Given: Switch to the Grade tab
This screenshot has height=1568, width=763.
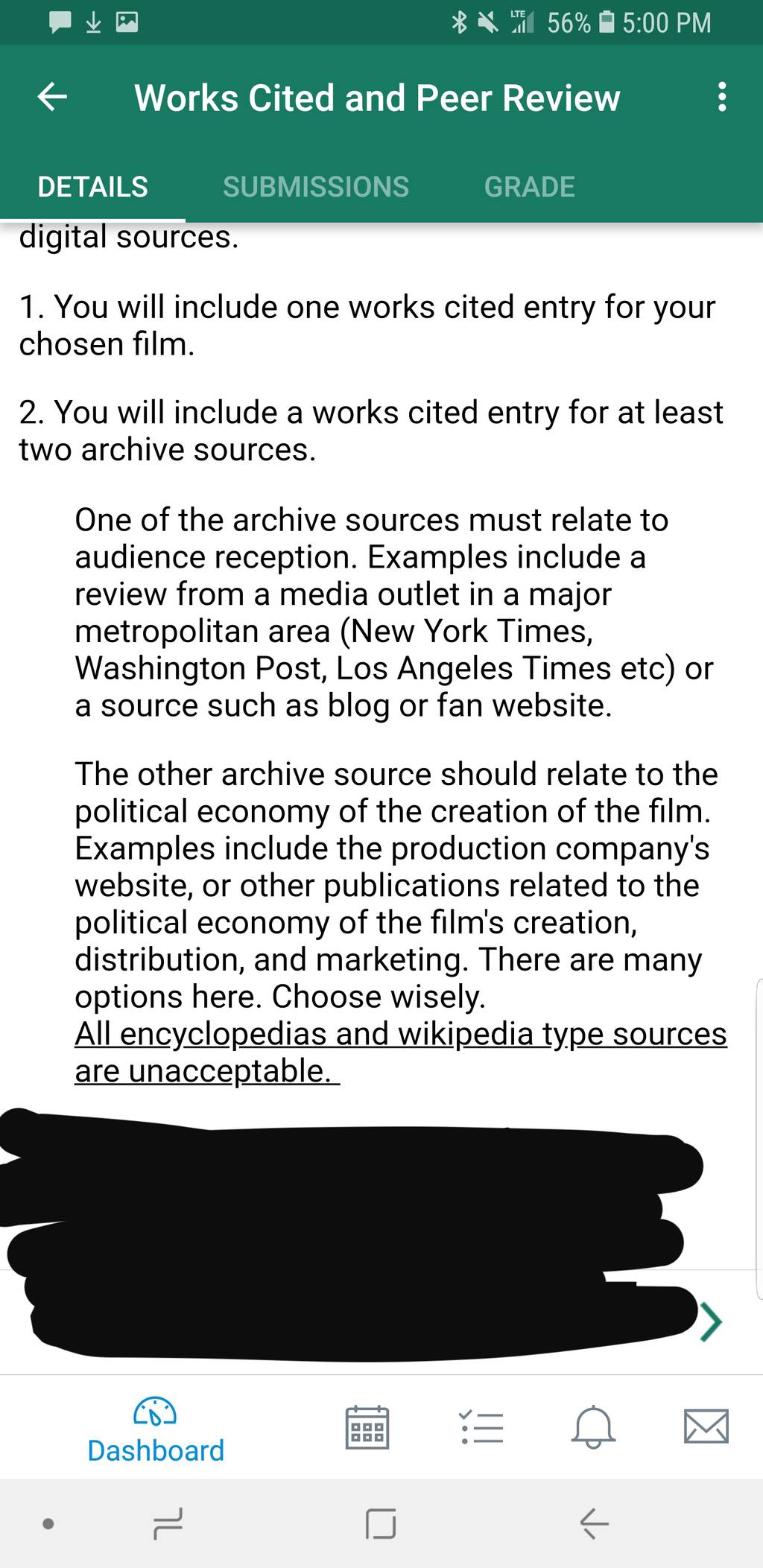Looking at the screenshot, I should (x=530, y=186).
